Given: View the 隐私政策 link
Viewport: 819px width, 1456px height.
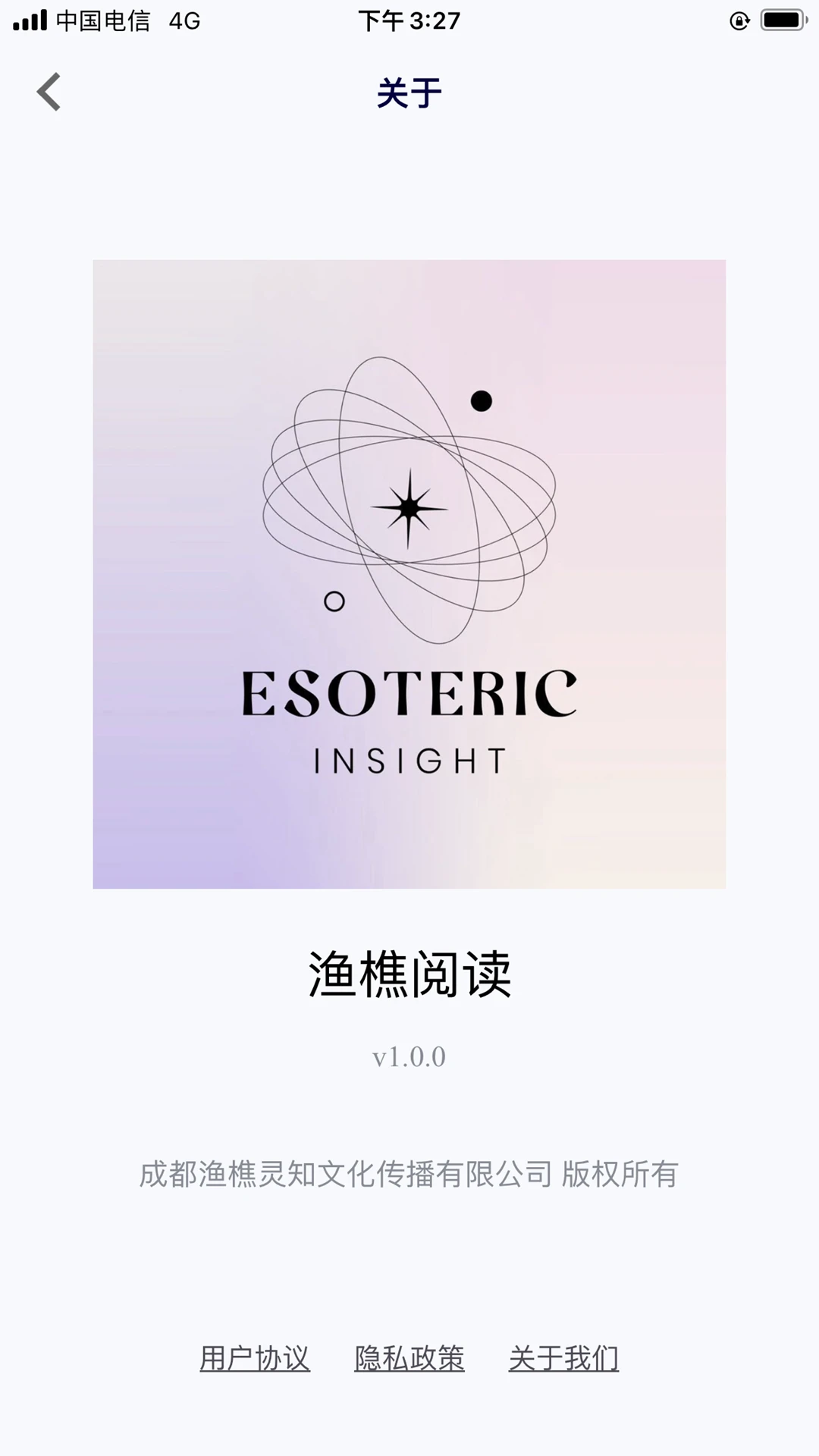Looking at the screenshot, I should 409,1358.
